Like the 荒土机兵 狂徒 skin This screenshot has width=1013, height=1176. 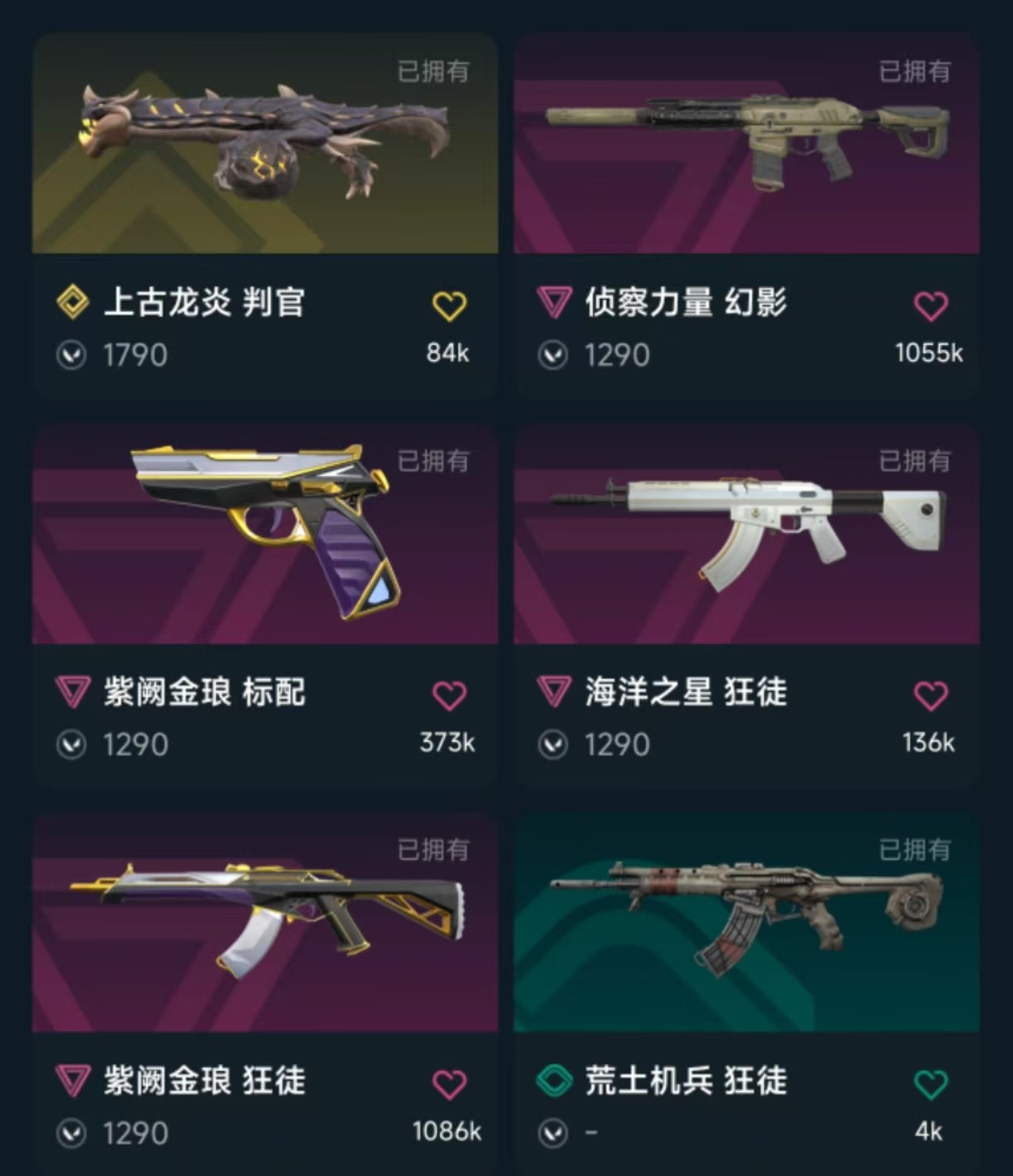coord(931,1085)
